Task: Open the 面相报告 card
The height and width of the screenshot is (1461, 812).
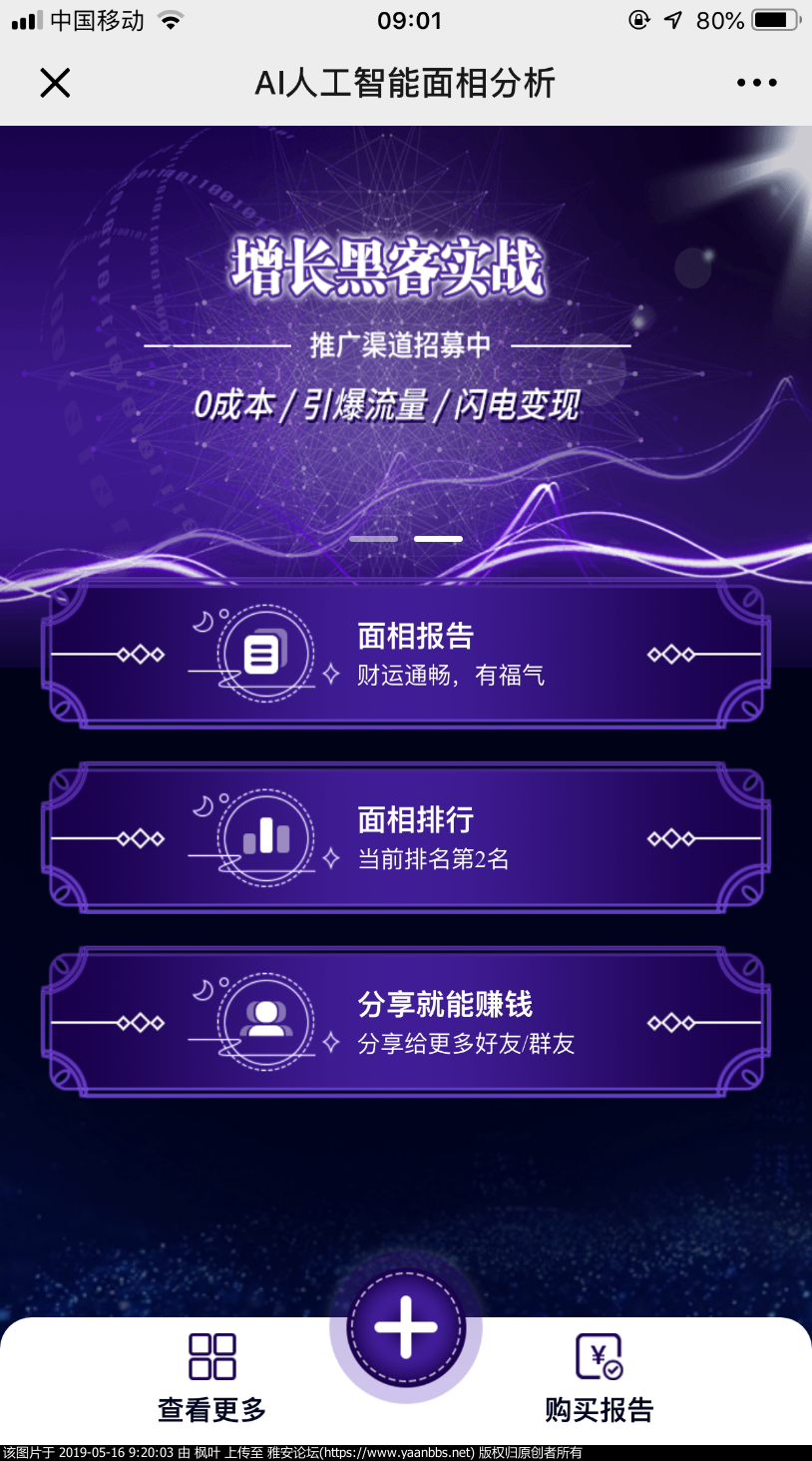Action: coord(406,655)
